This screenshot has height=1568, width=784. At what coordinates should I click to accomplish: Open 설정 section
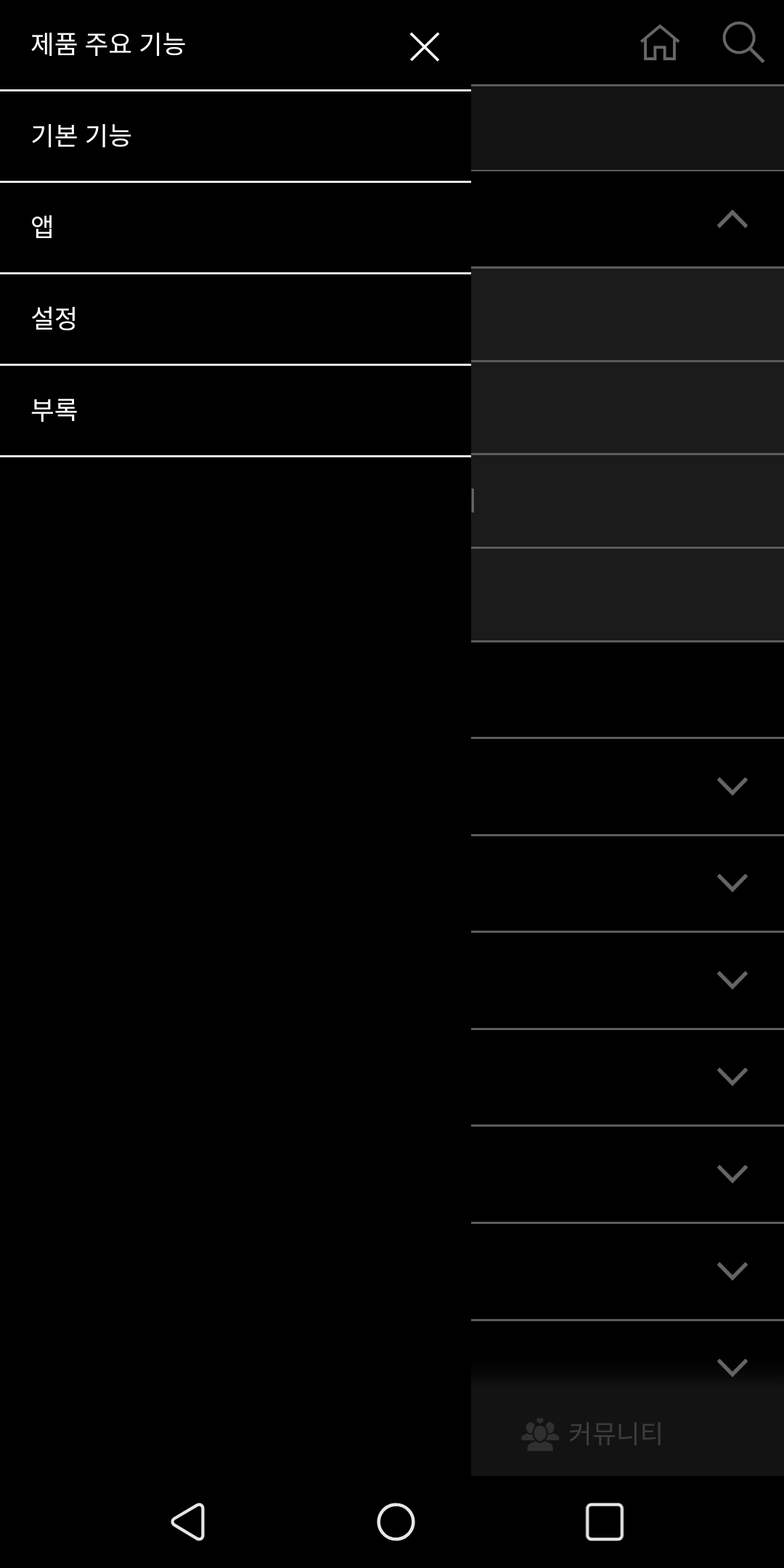pyautogui.click(x=54, y=319)
